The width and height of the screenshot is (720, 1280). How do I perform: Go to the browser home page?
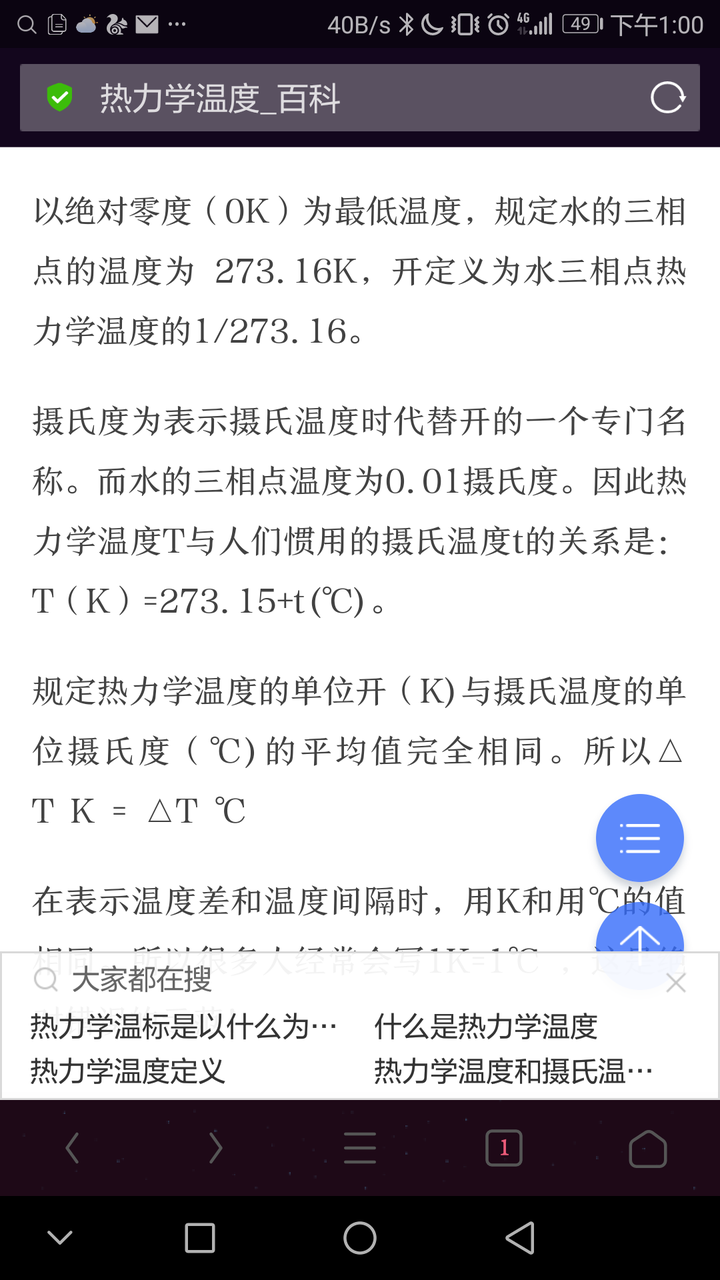[648, 1148]
